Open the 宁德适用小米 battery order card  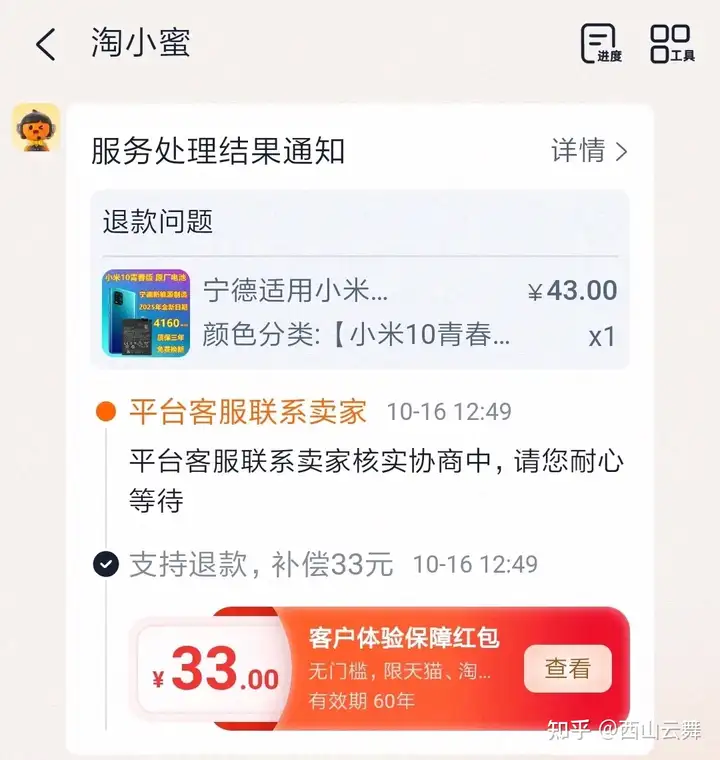click(x=359, y=313)
